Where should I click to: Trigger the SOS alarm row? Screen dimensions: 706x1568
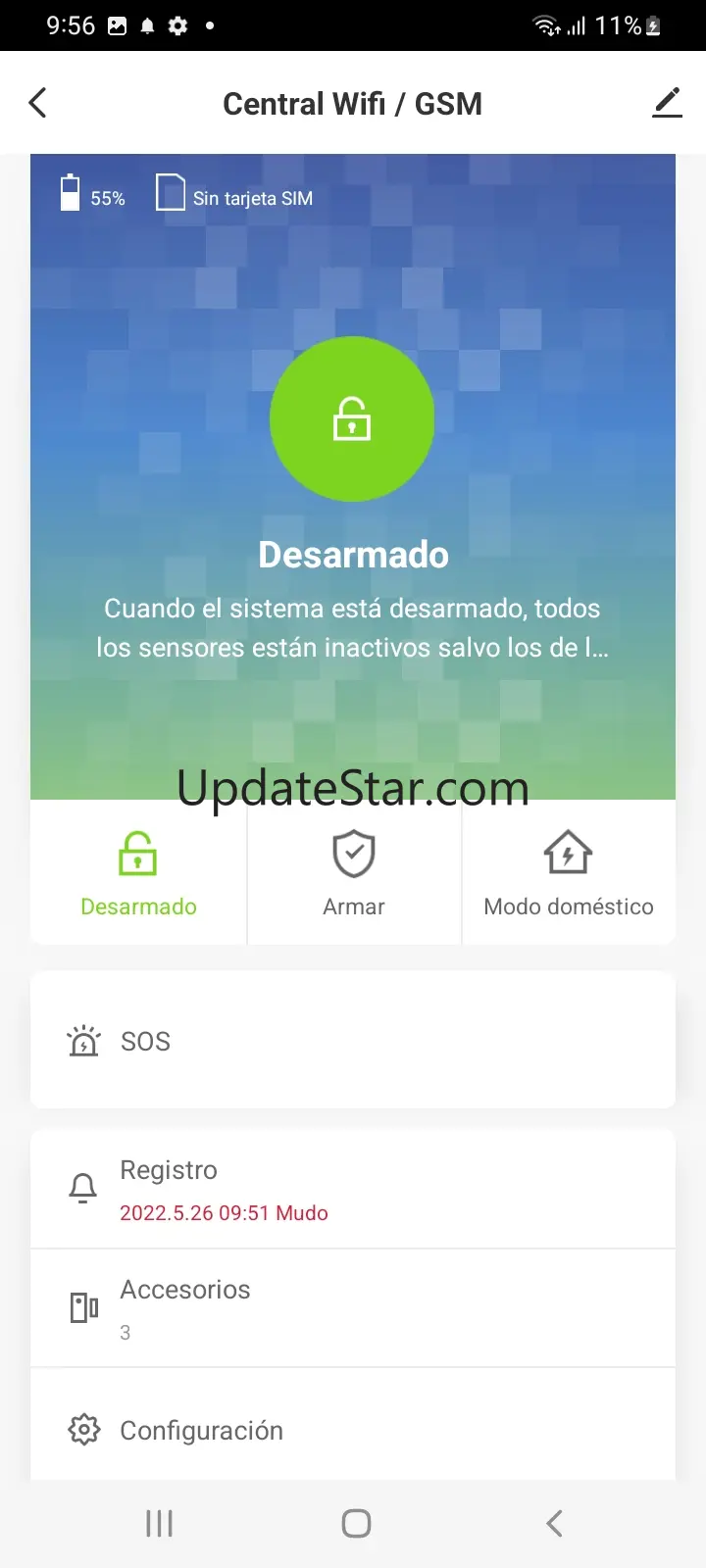coord(353,1041)
